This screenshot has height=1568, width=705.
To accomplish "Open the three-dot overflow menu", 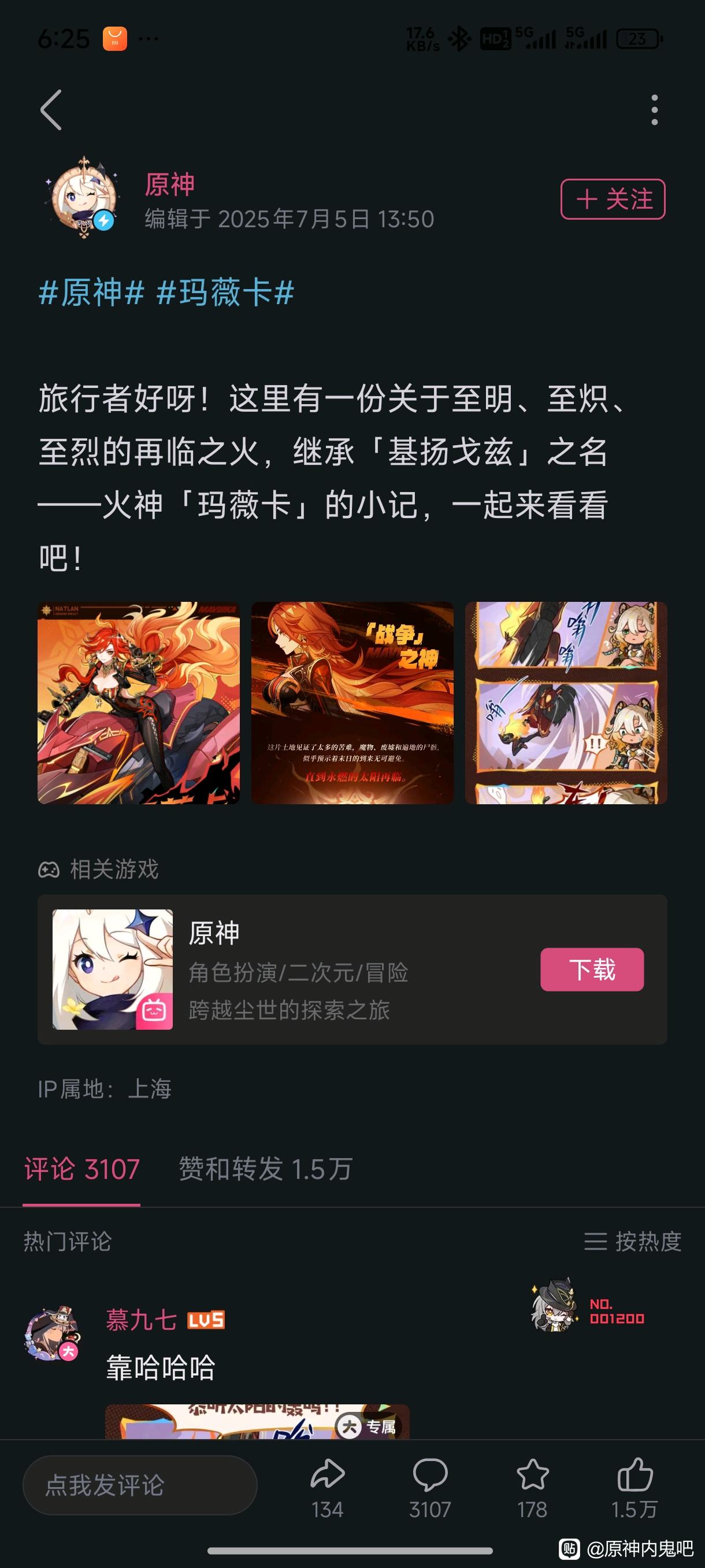I will tap(654, 110).
